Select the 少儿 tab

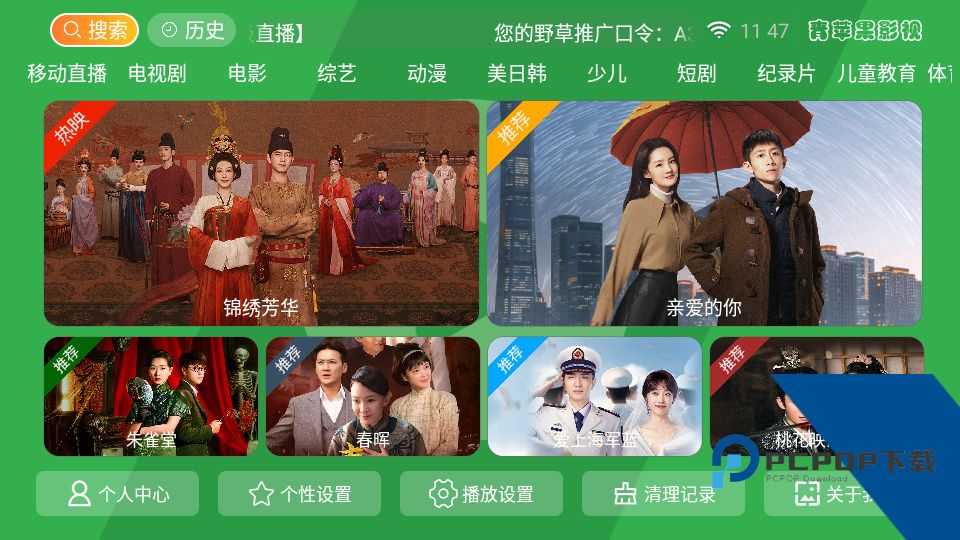pyautogui.click(x=607, y=73)
